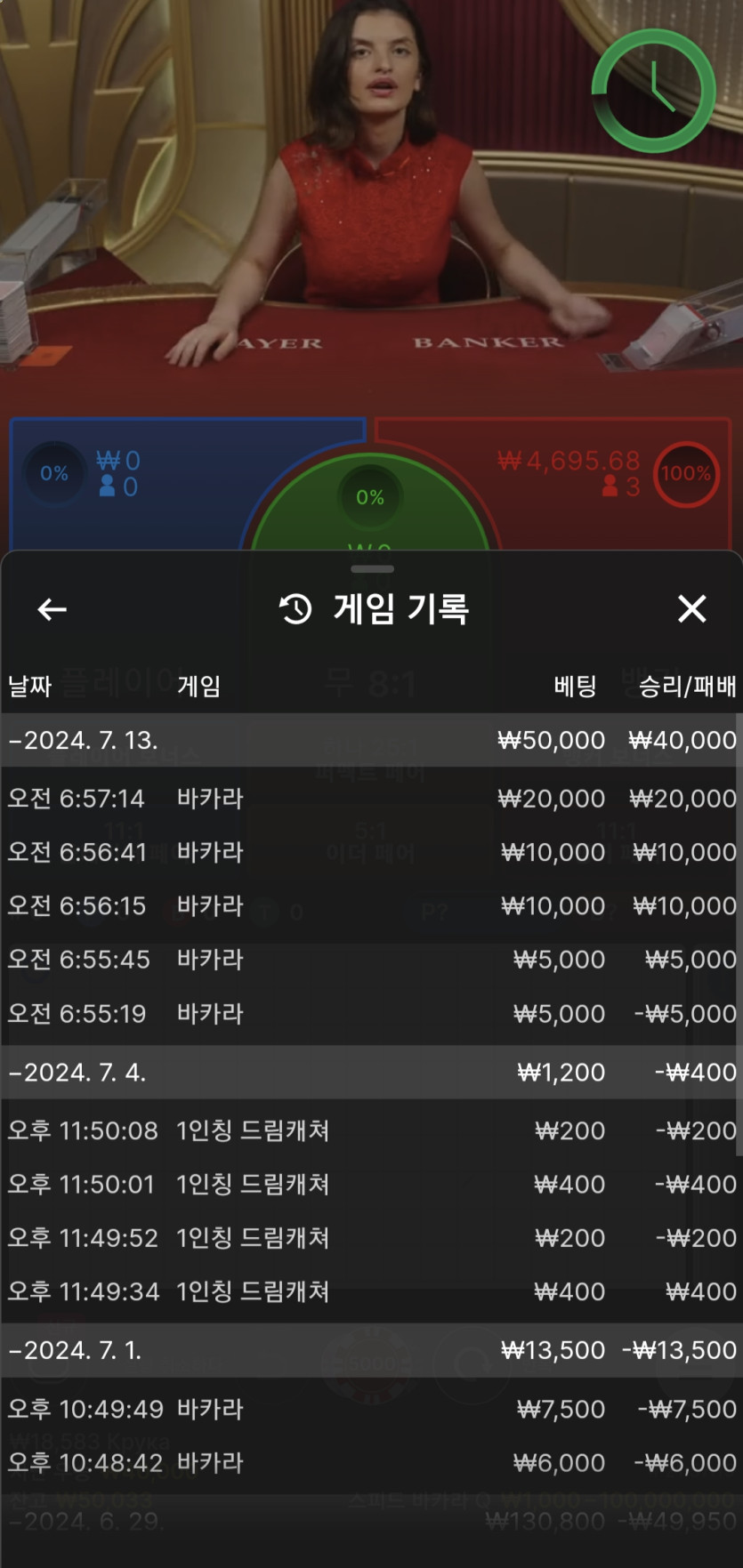
Task: View the 오후 11:50:01 1인칭 드림캐쳐 entry
Action: (371, 1185)
